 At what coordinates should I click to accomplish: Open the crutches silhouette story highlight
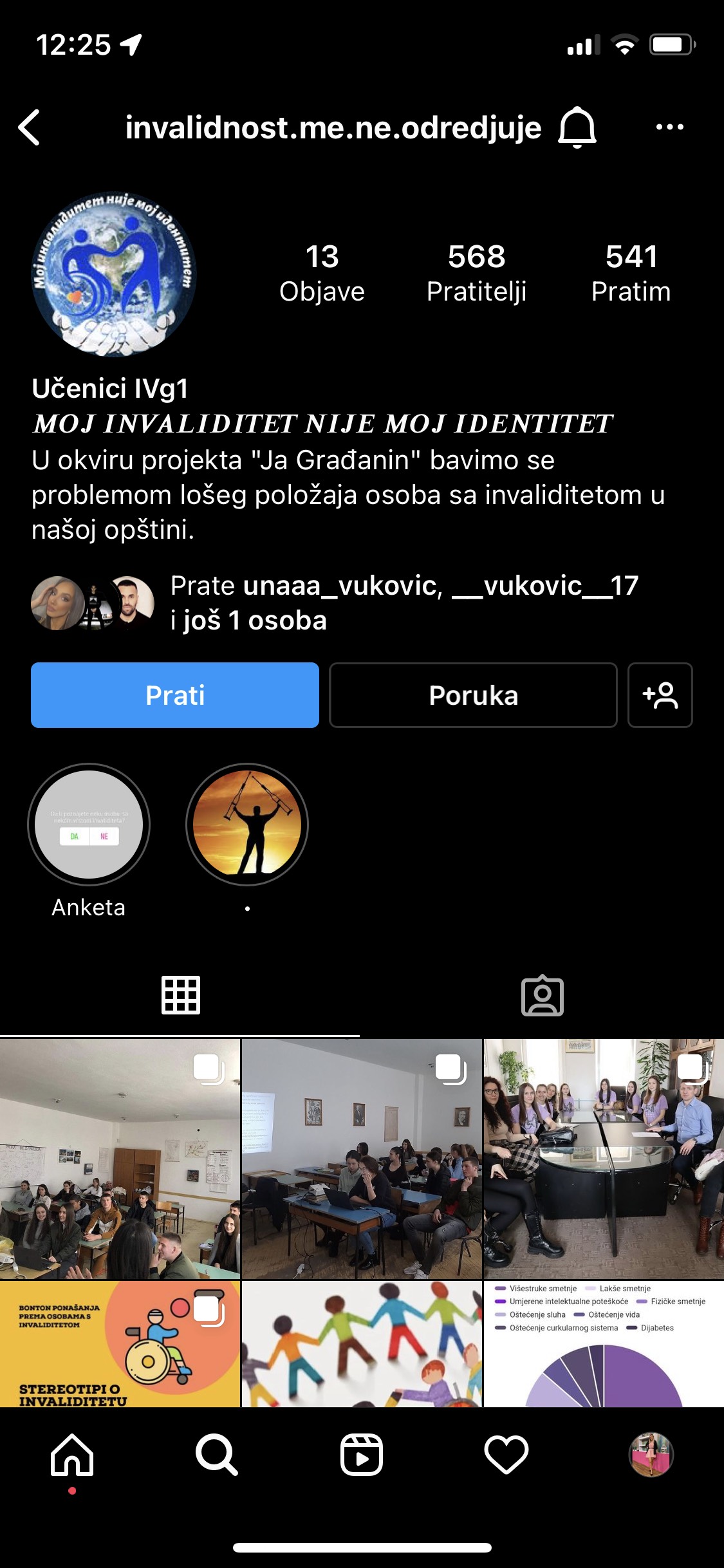(247, 825)
